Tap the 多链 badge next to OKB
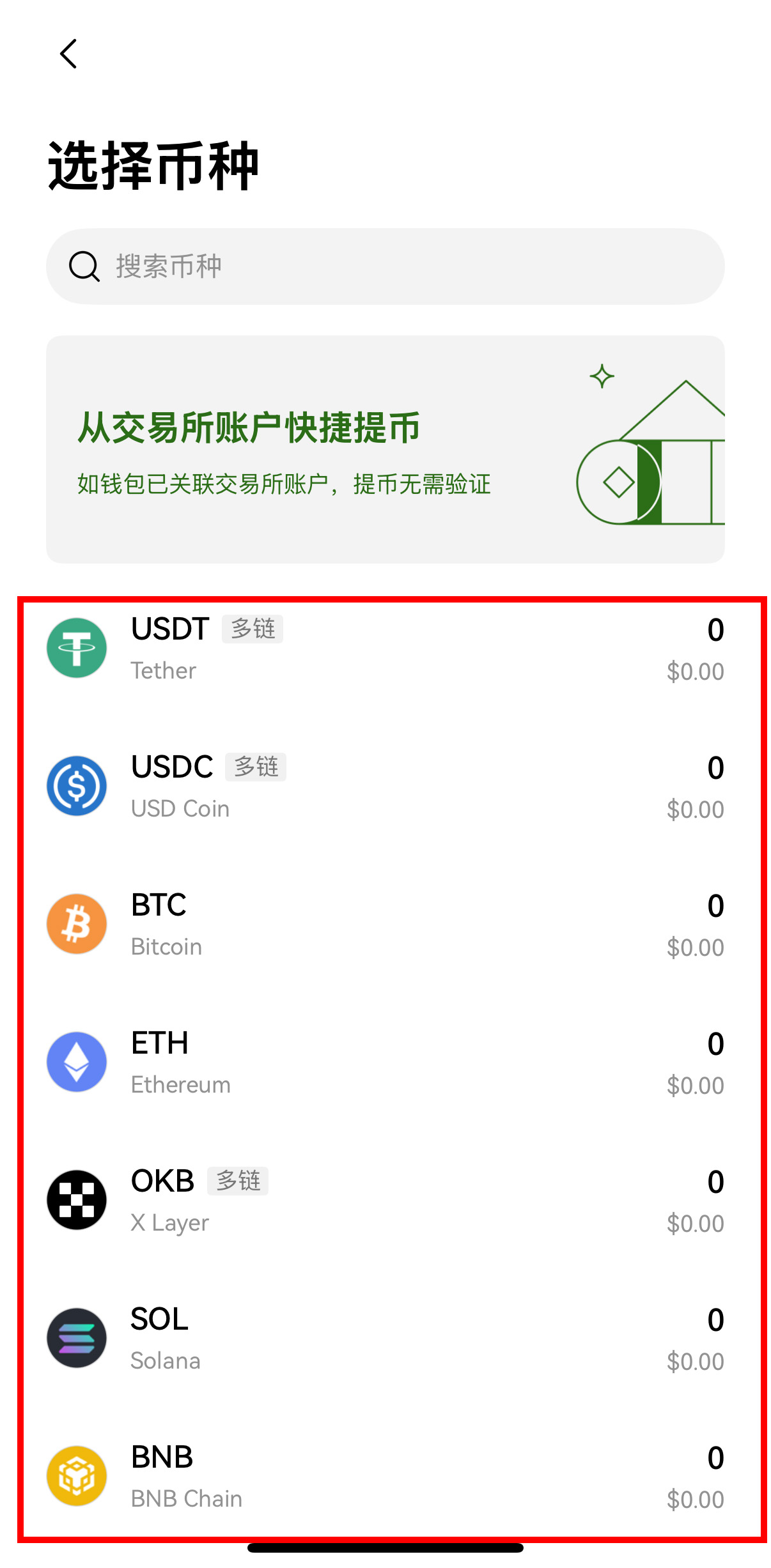The image size is (771, 1568). pyautogui.click(x=237, y=1181)
